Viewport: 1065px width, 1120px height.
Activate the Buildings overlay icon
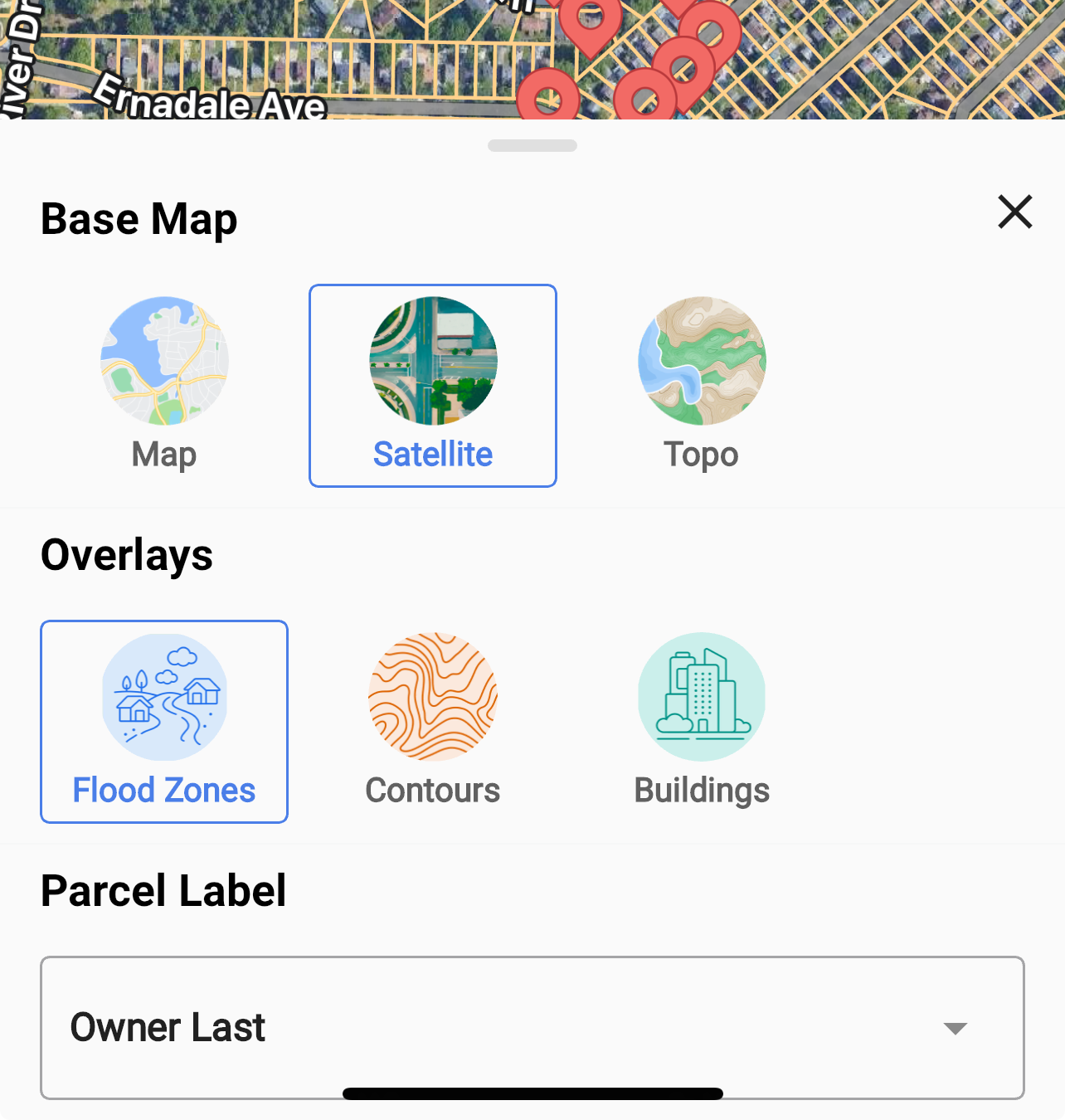[702, 697]
